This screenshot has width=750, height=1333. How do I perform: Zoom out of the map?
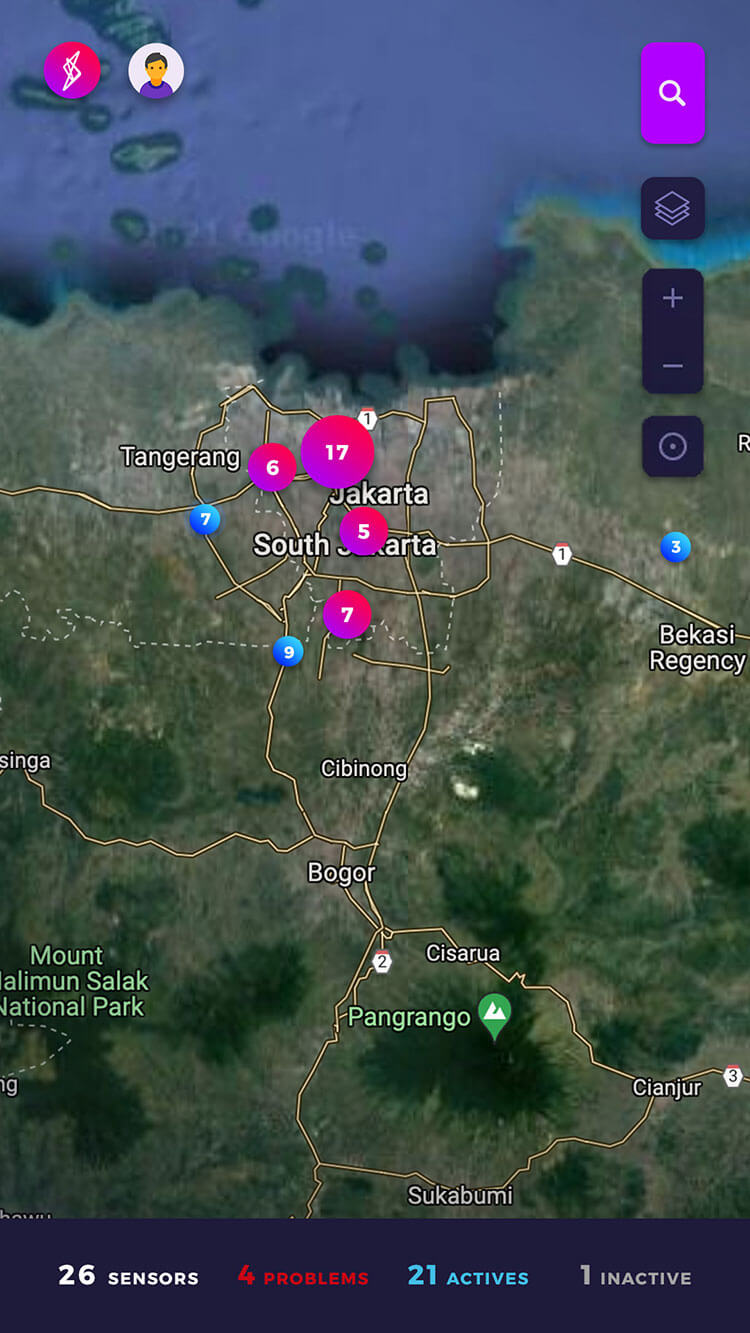pyautogui.click(x=672, y=366)
